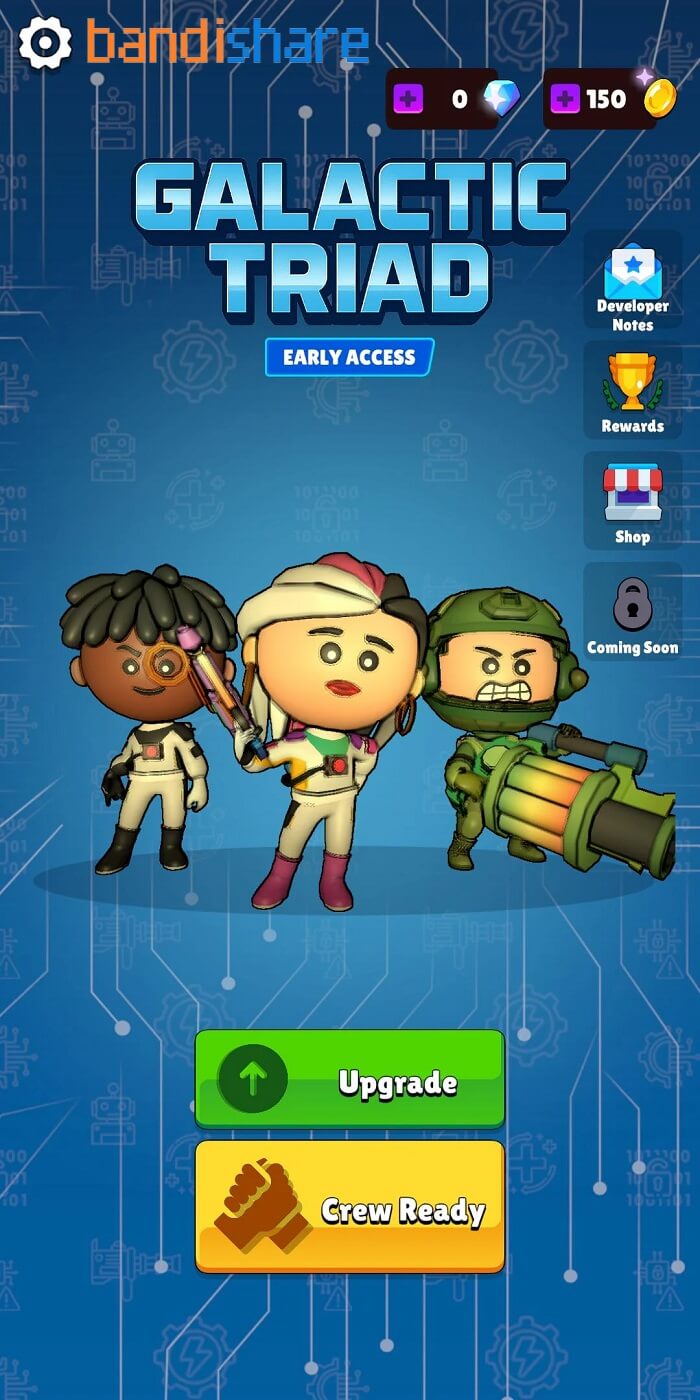Start with the Crew Ready button
This screenshot has width=700, height=1400.
[x=350, y=1207]
